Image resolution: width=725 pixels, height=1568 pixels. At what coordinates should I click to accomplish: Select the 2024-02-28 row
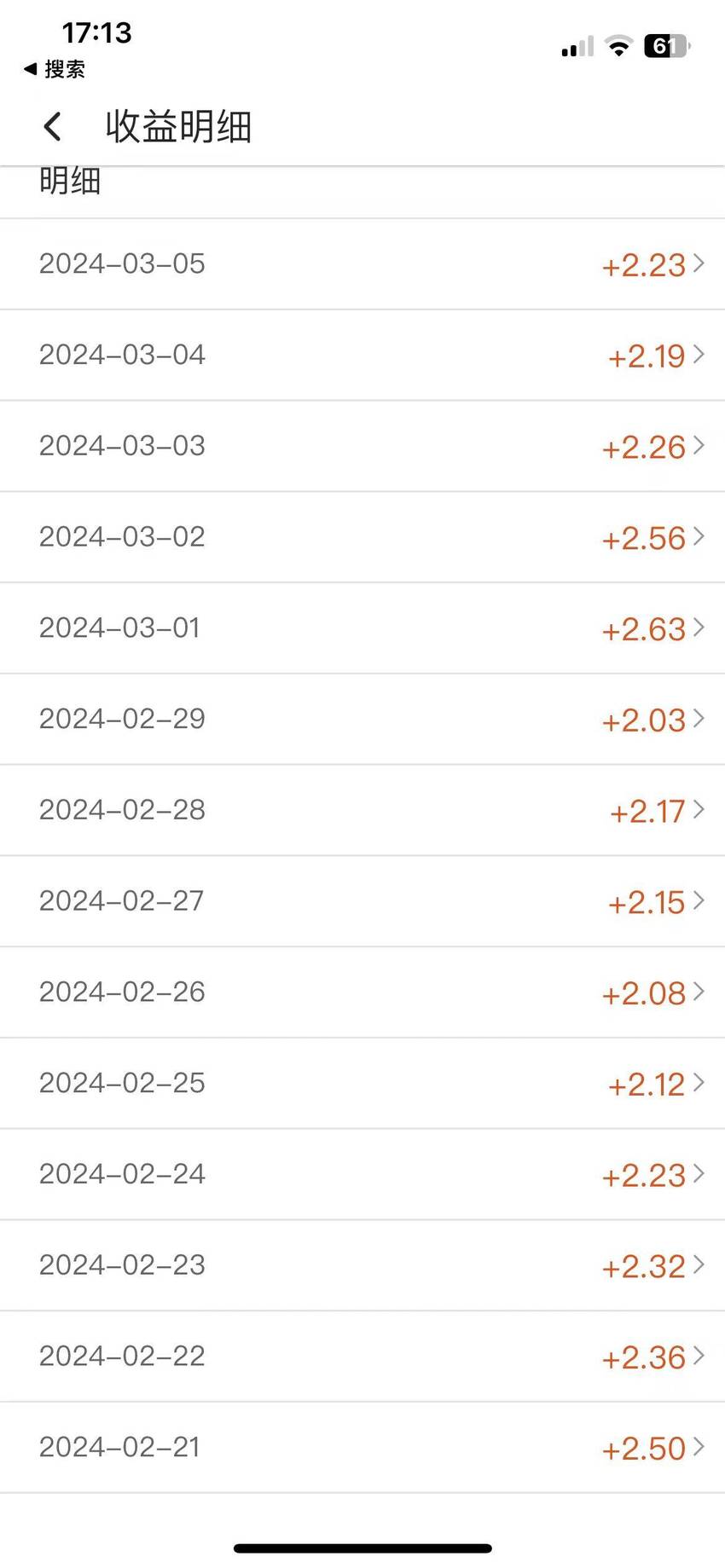coord(362,811)
